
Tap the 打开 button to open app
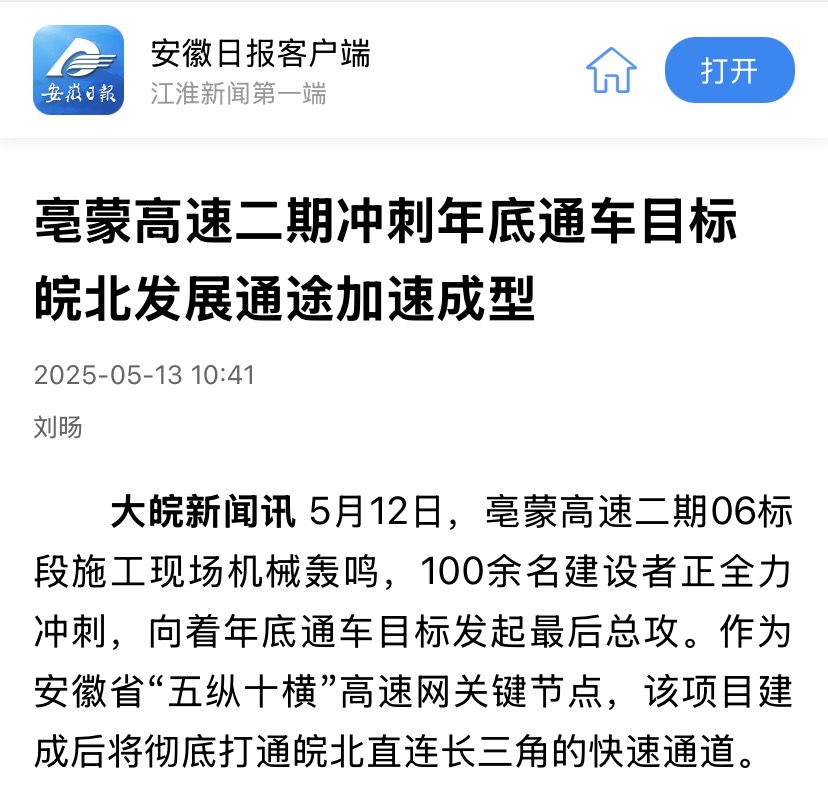[730, 71]
